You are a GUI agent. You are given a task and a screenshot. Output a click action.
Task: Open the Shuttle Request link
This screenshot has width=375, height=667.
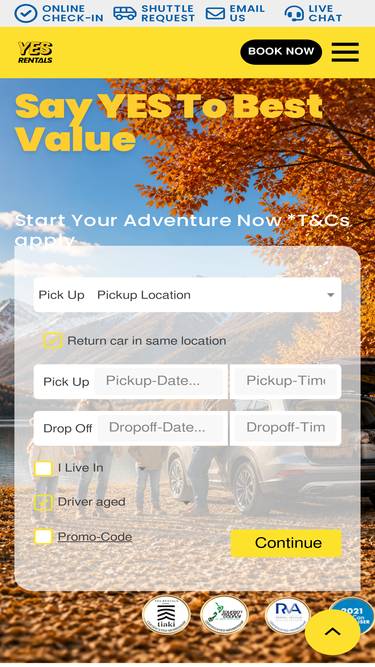pos(154,13)
